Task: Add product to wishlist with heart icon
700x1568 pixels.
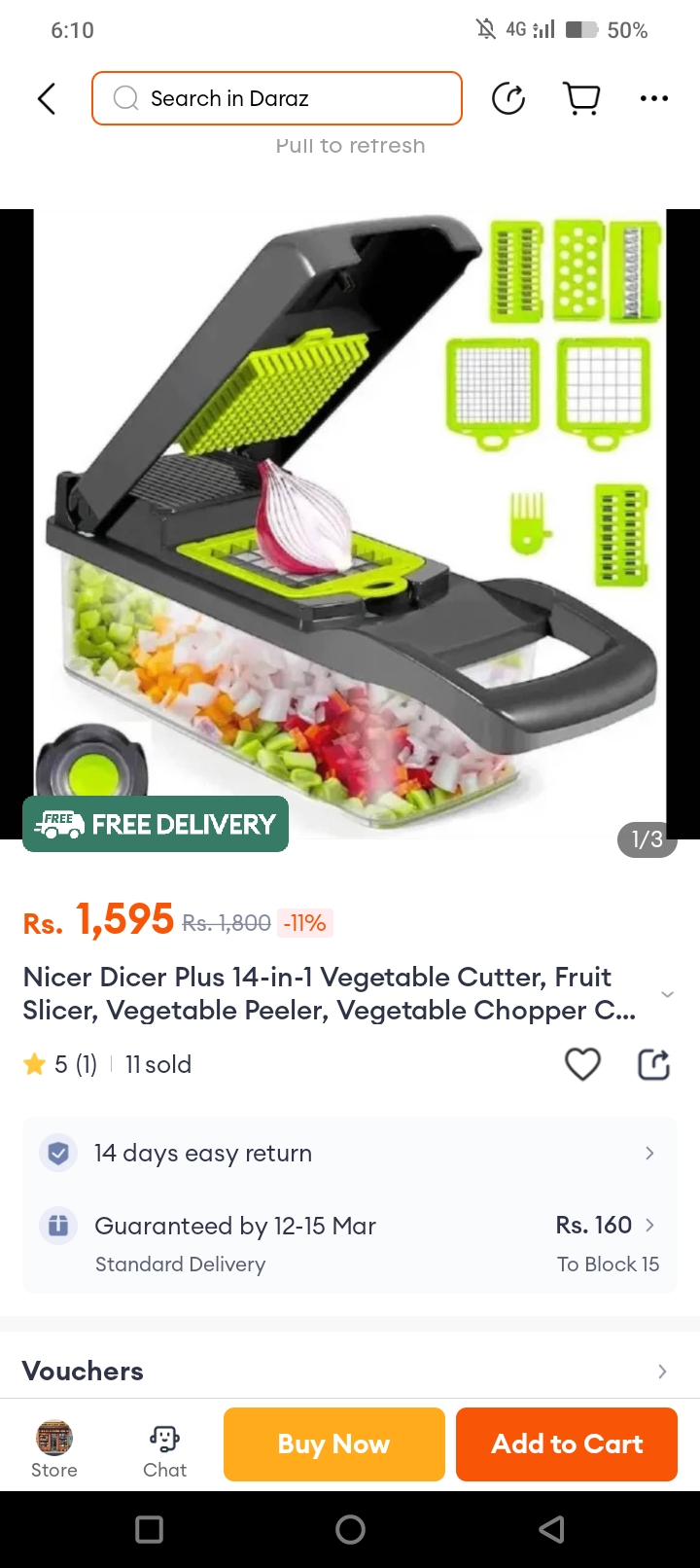Action: point(582,1064)
